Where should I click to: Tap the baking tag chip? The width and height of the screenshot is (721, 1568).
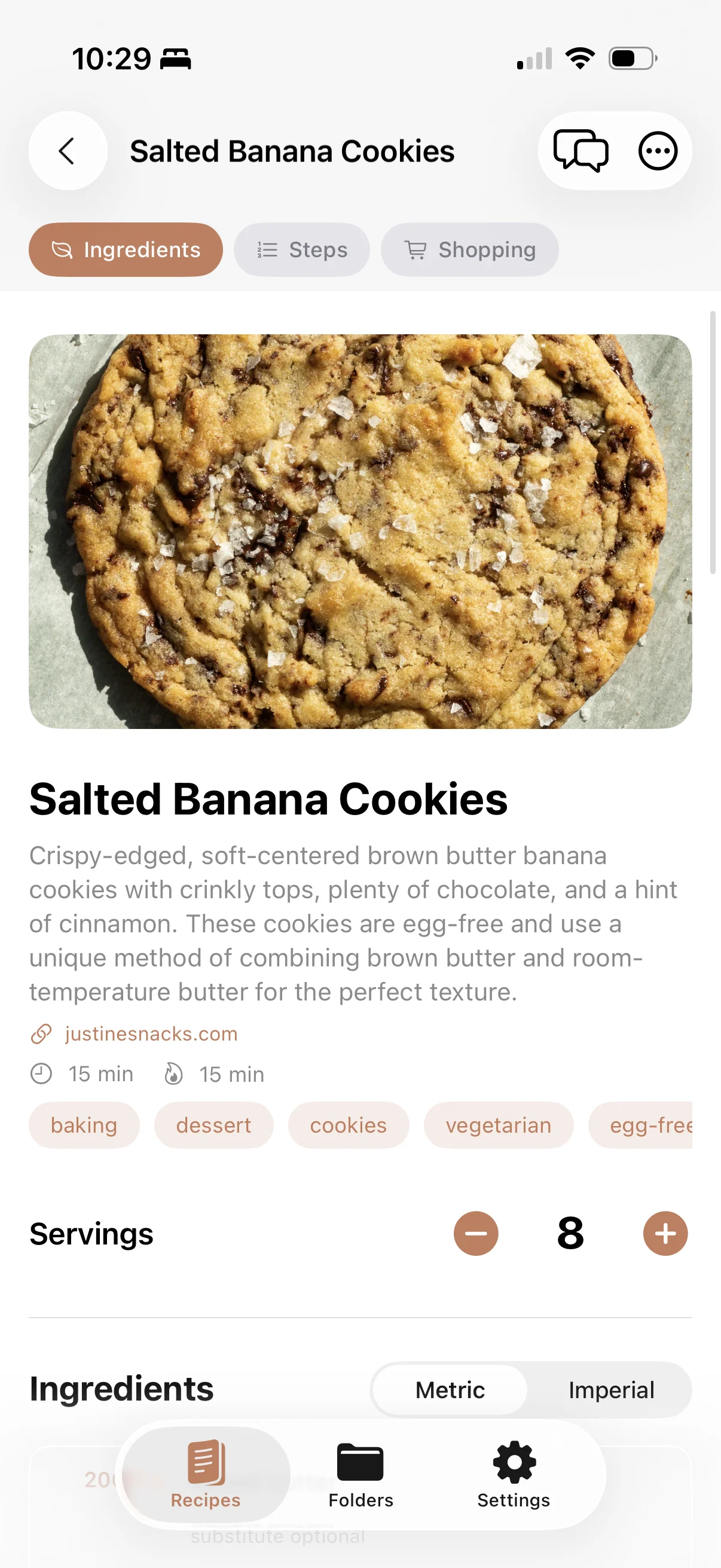pyautogui.click(x=84, y=1125)
